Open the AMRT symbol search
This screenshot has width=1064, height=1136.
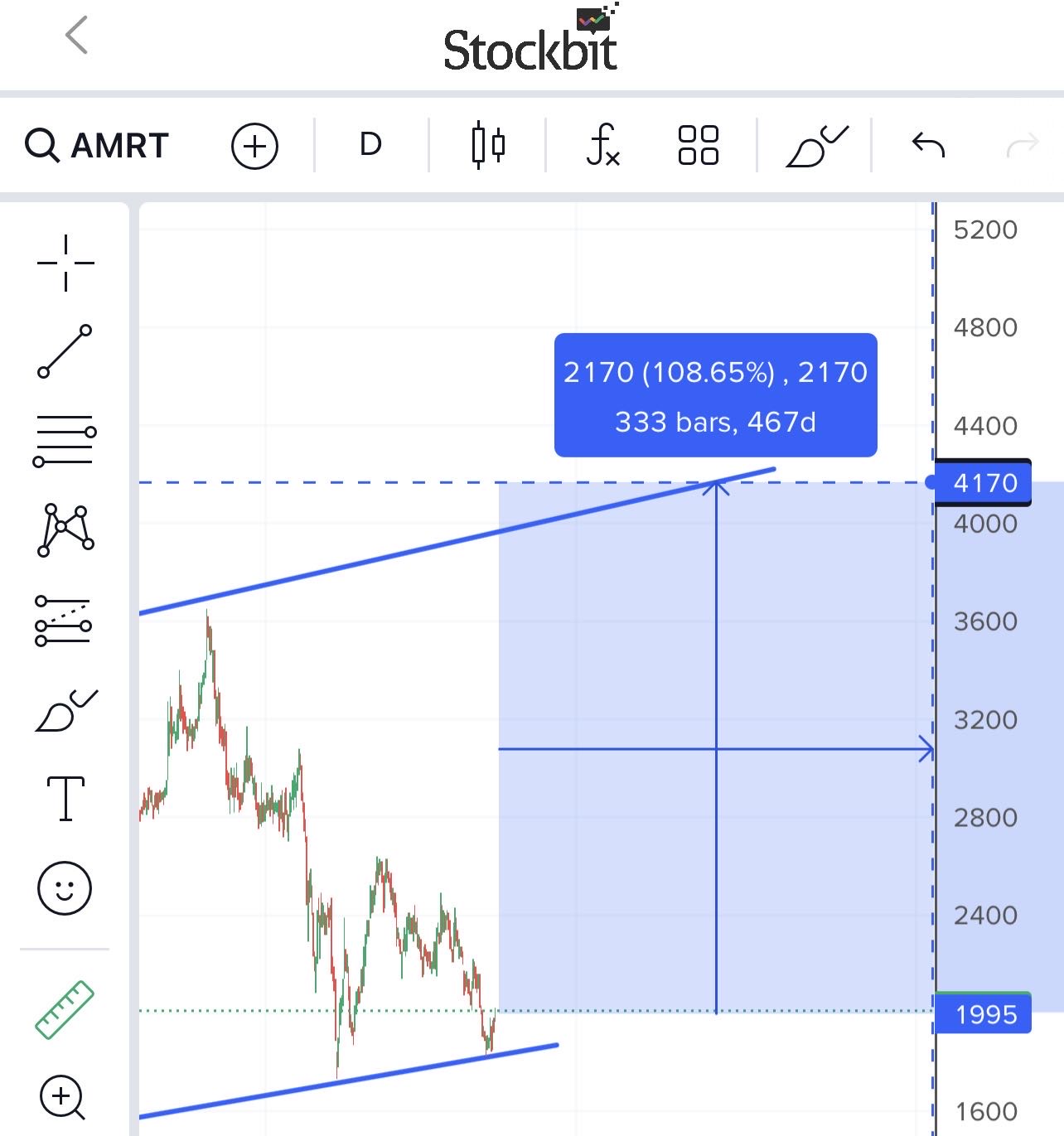point(98,146)
